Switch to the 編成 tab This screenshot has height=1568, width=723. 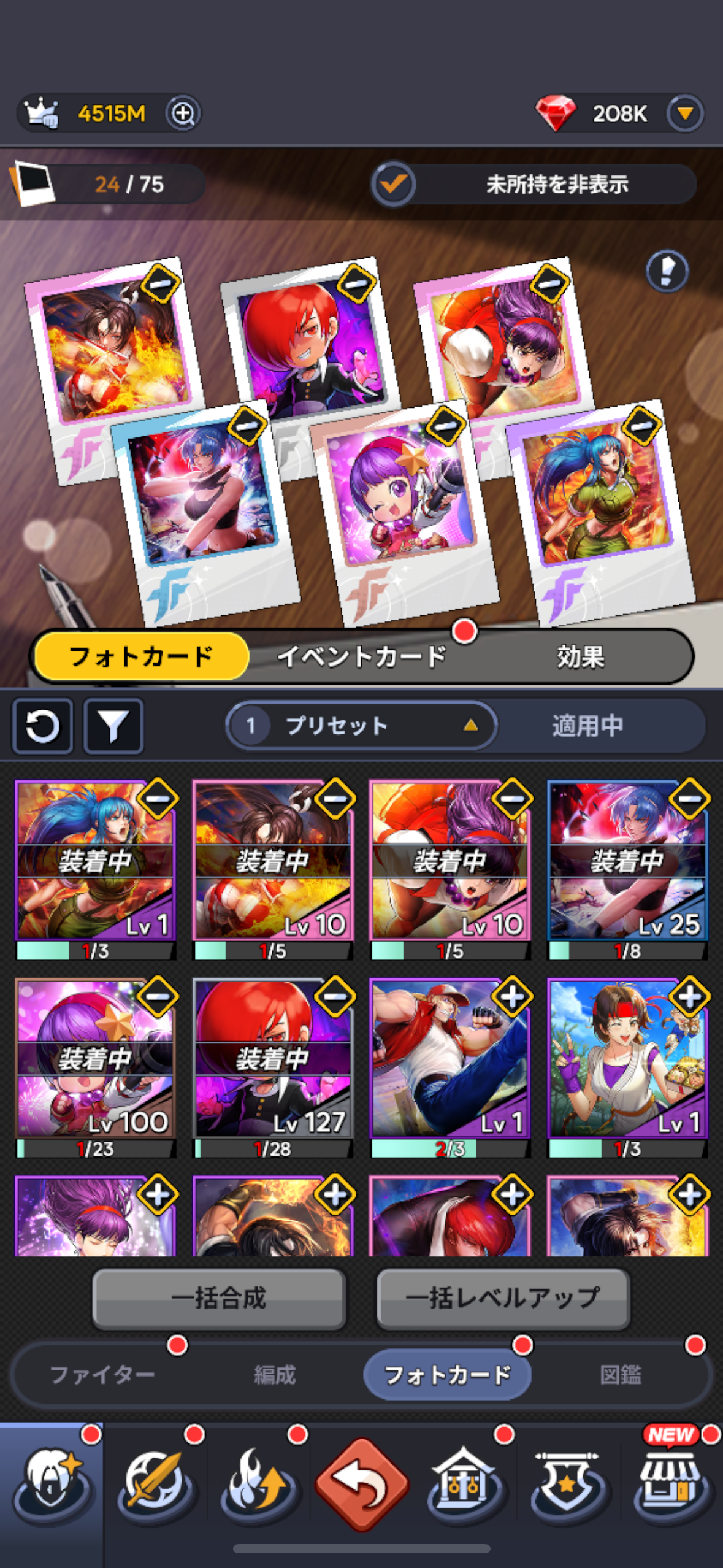(275, 1375)
